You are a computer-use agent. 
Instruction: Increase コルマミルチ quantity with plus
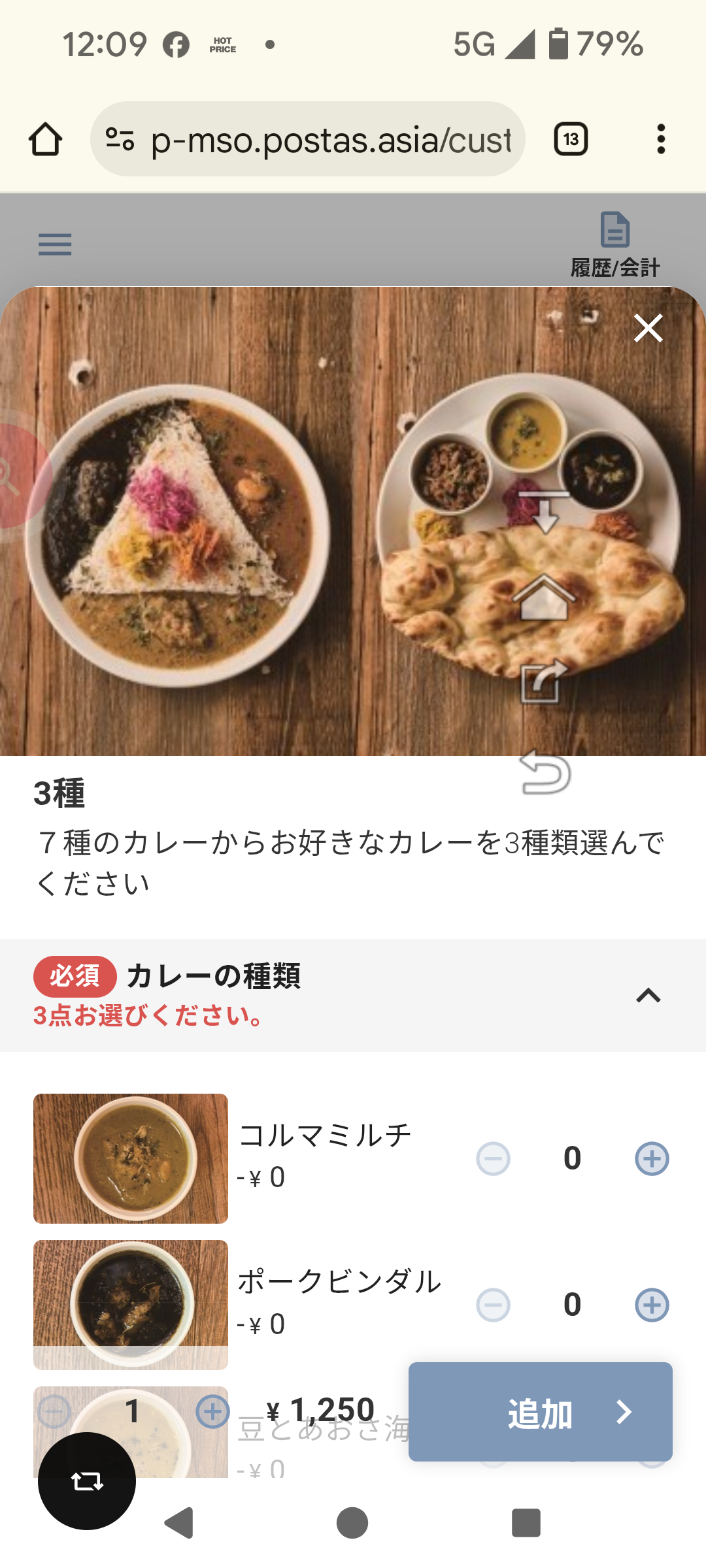click(652, 1159)
